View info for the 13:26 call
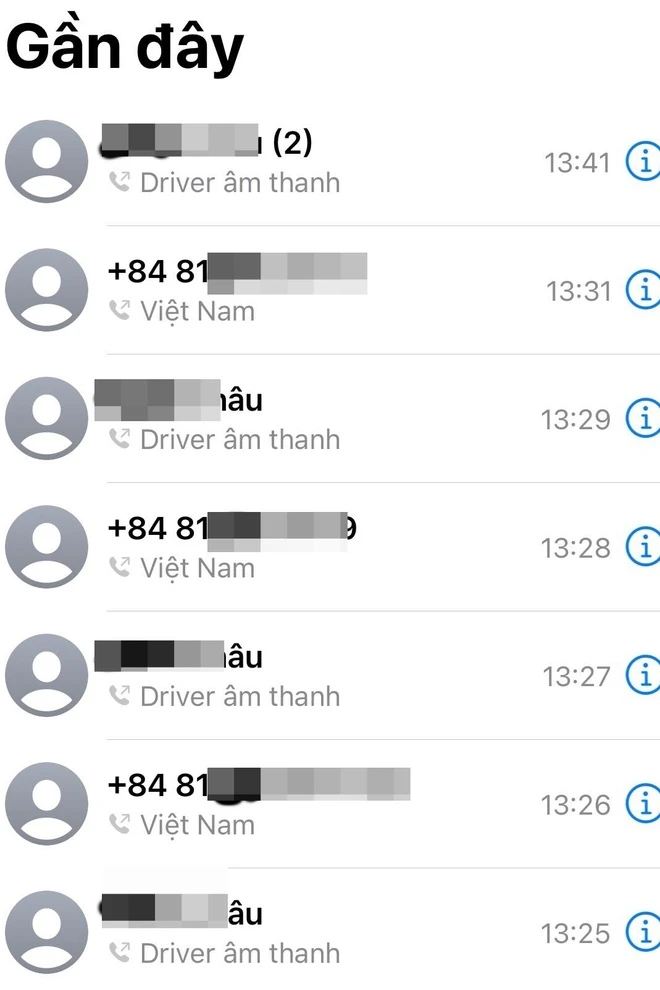The height and width of the screenshot is (990, 660). coord(643,803)
